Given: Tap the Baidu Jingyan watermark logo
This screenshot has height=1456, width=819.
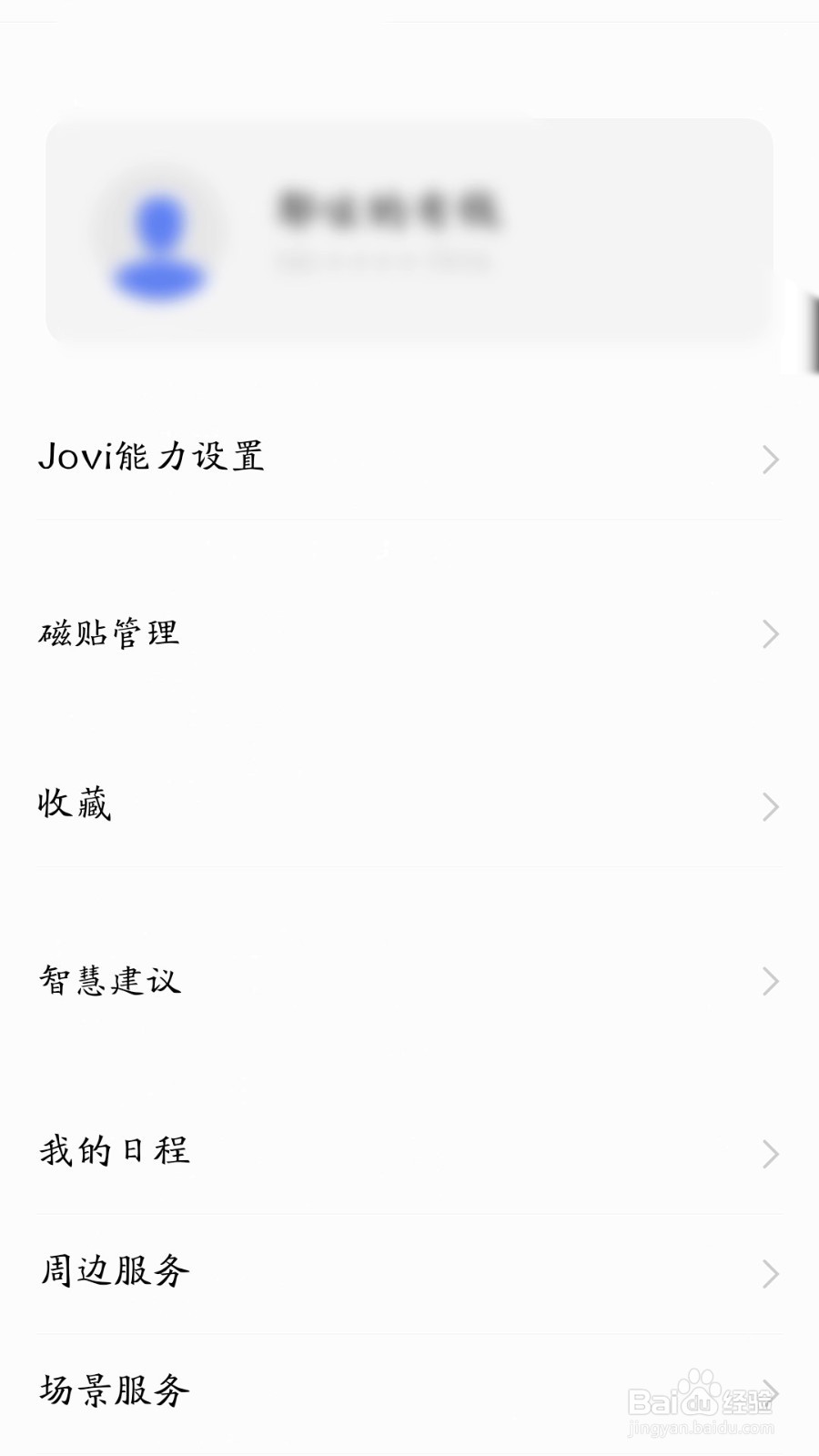Looking at the screenshot, I should click(701, 1401).
